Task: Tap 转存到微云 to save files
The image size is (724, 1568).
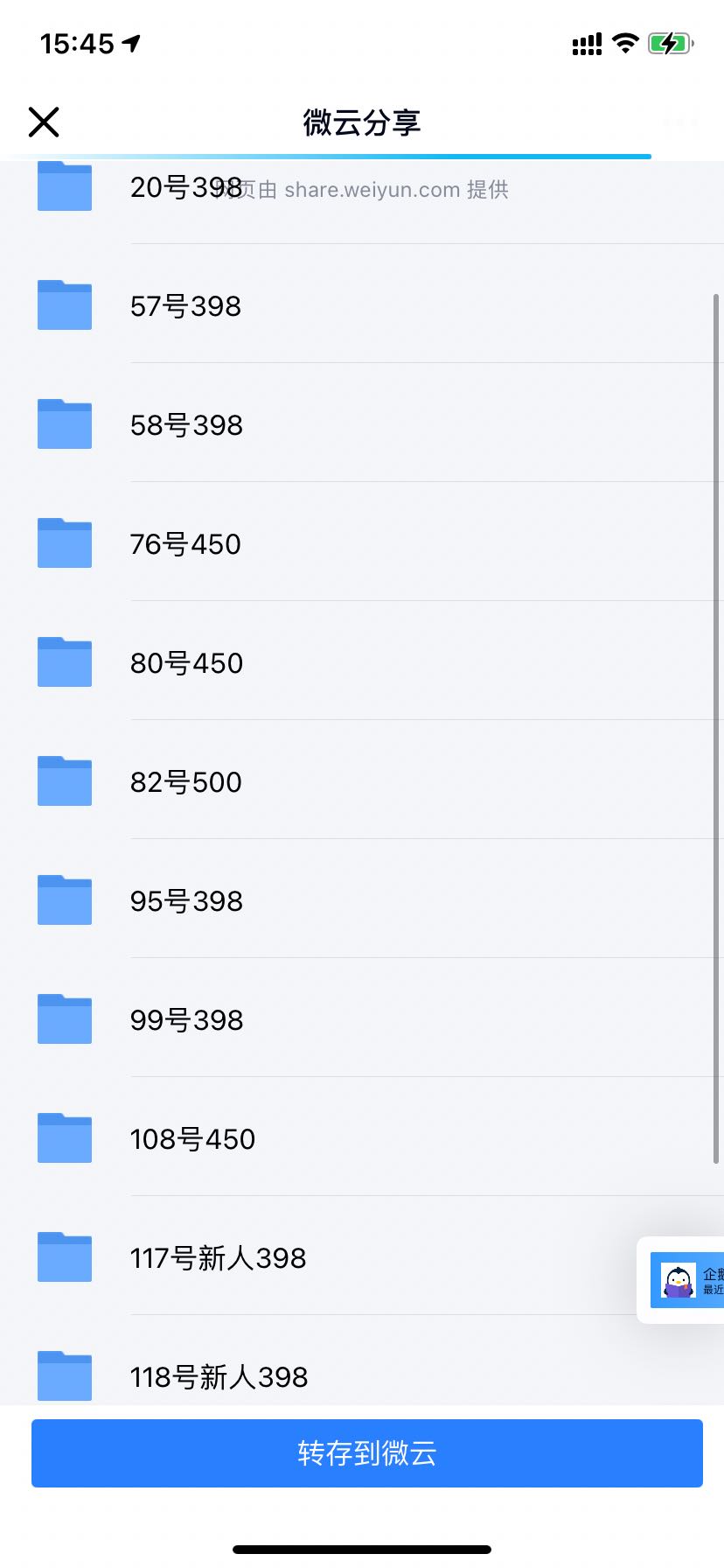Action: 367,1453
